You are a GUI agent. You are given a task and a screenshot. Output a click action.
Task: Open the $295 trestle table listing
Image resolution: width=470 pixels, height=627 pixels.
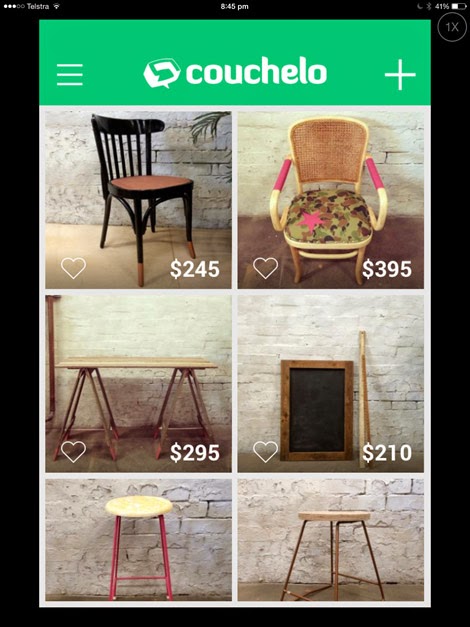pos(138,384)
